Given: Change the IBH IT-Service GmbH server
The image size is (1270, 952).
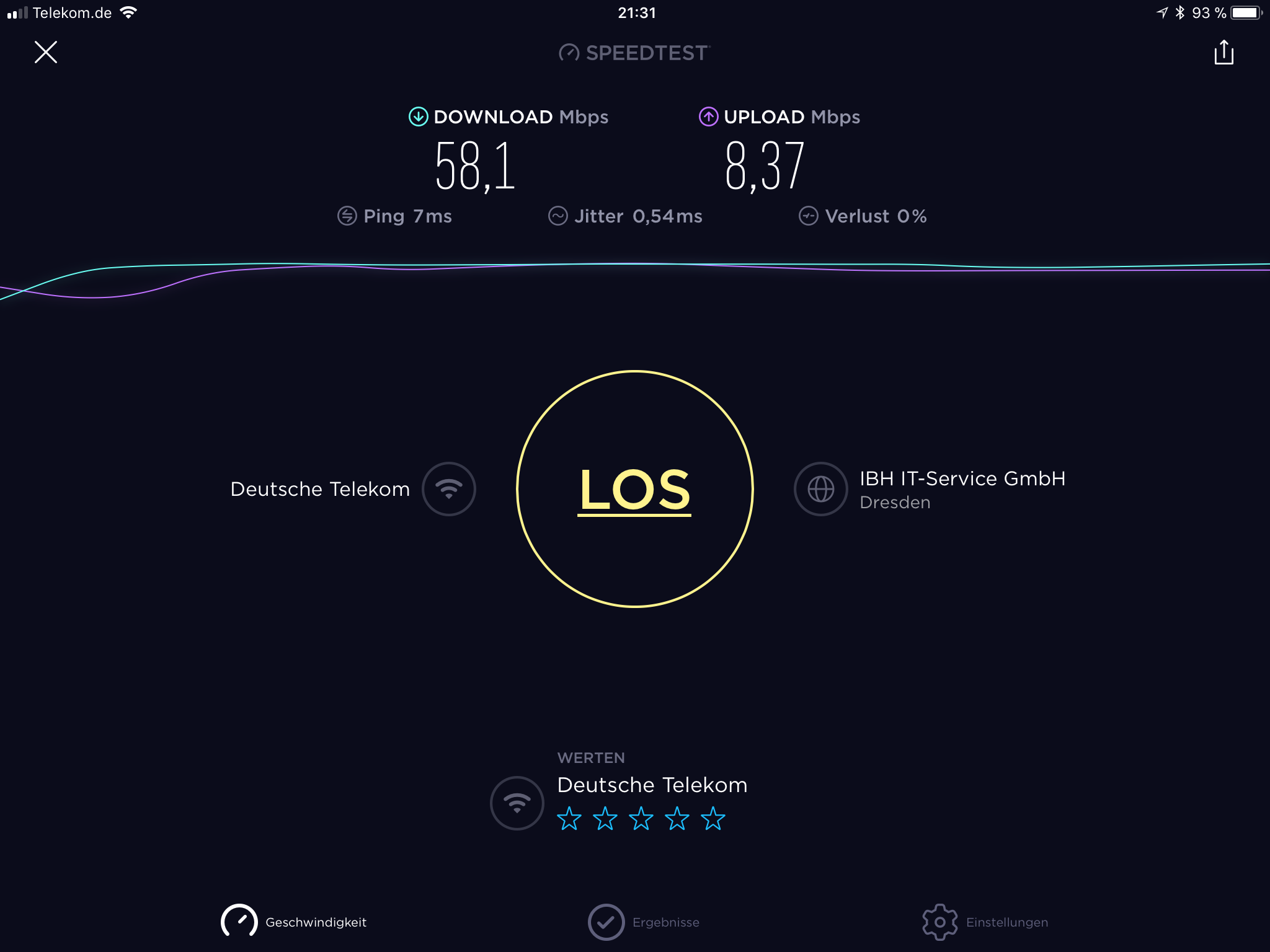Looking at the screenshot, I should (x=820, y=489).
